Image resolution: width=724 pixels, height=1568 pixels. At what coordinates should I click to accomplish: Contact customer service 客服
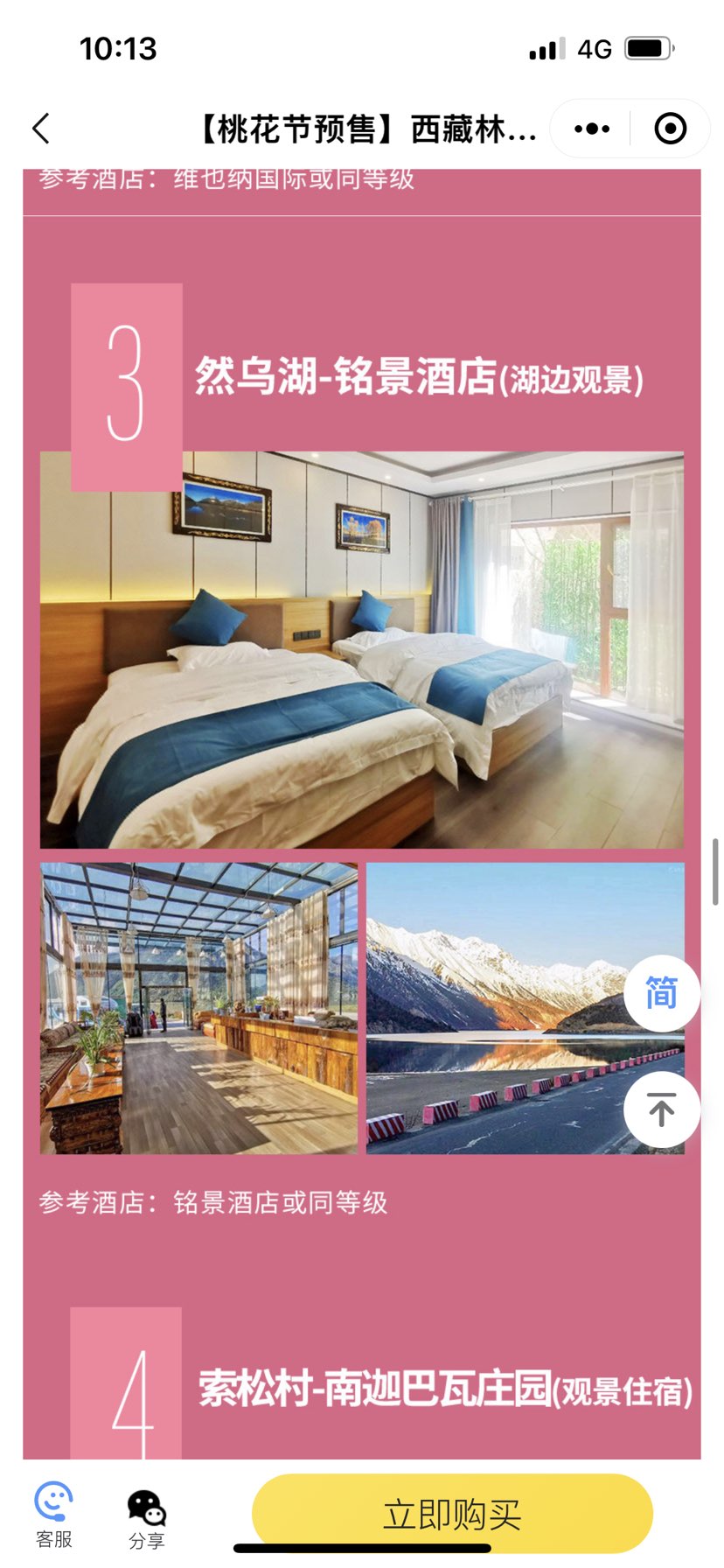(54, 1514)
